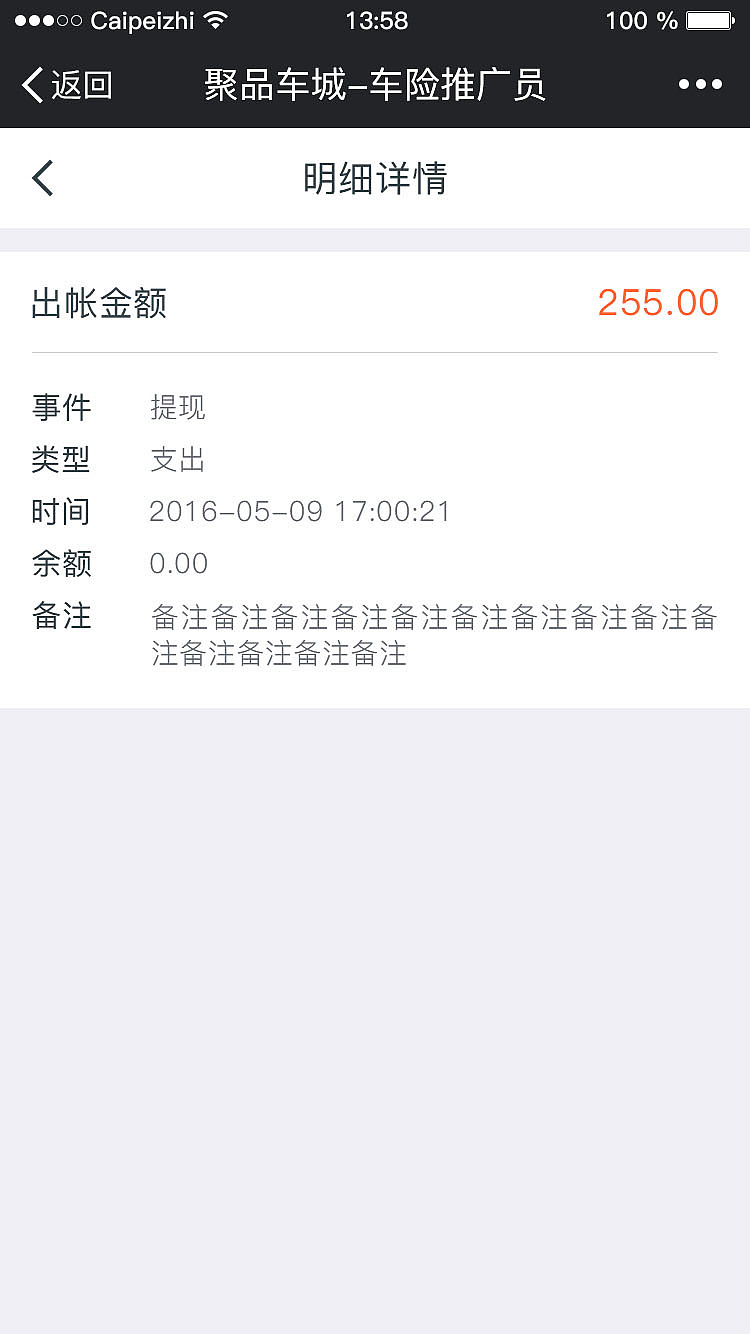Image resolution: width=750 pixels, height=1334 pixels.
Task: Tap the gray back arrow on 明细详情 bar
Action: tap(41, 177)
